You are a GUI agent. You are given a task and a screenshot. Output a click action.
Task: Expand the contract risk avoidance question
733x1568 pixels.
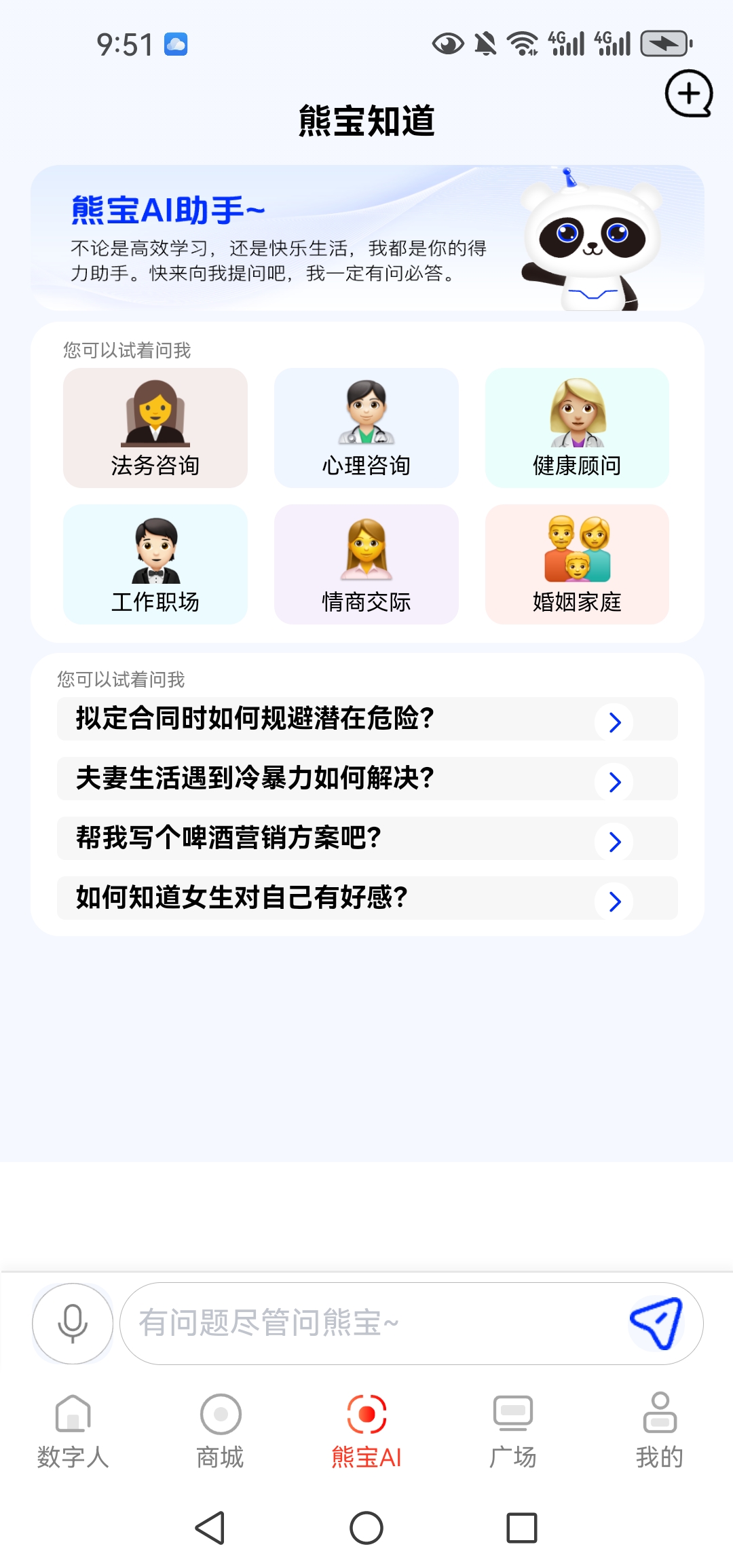pyautogui.click(x=614, y=722)
